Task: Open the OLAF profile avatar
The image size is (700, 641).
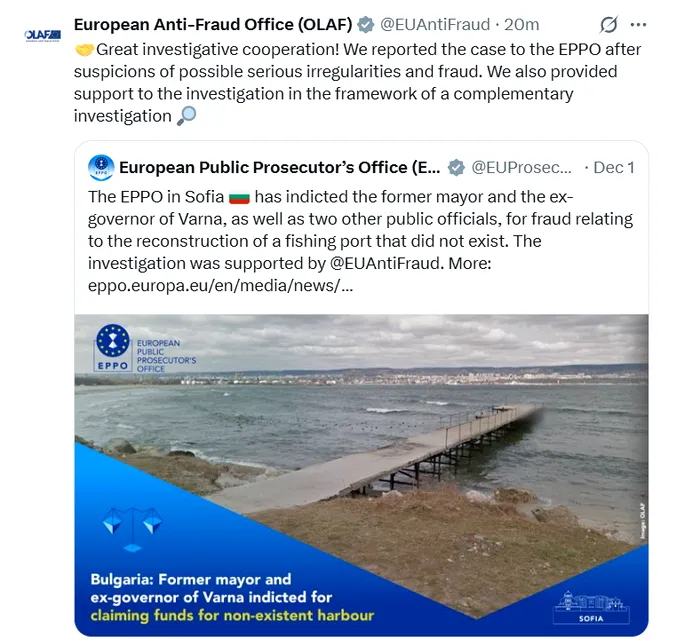Action: click(x=42, y=35)
